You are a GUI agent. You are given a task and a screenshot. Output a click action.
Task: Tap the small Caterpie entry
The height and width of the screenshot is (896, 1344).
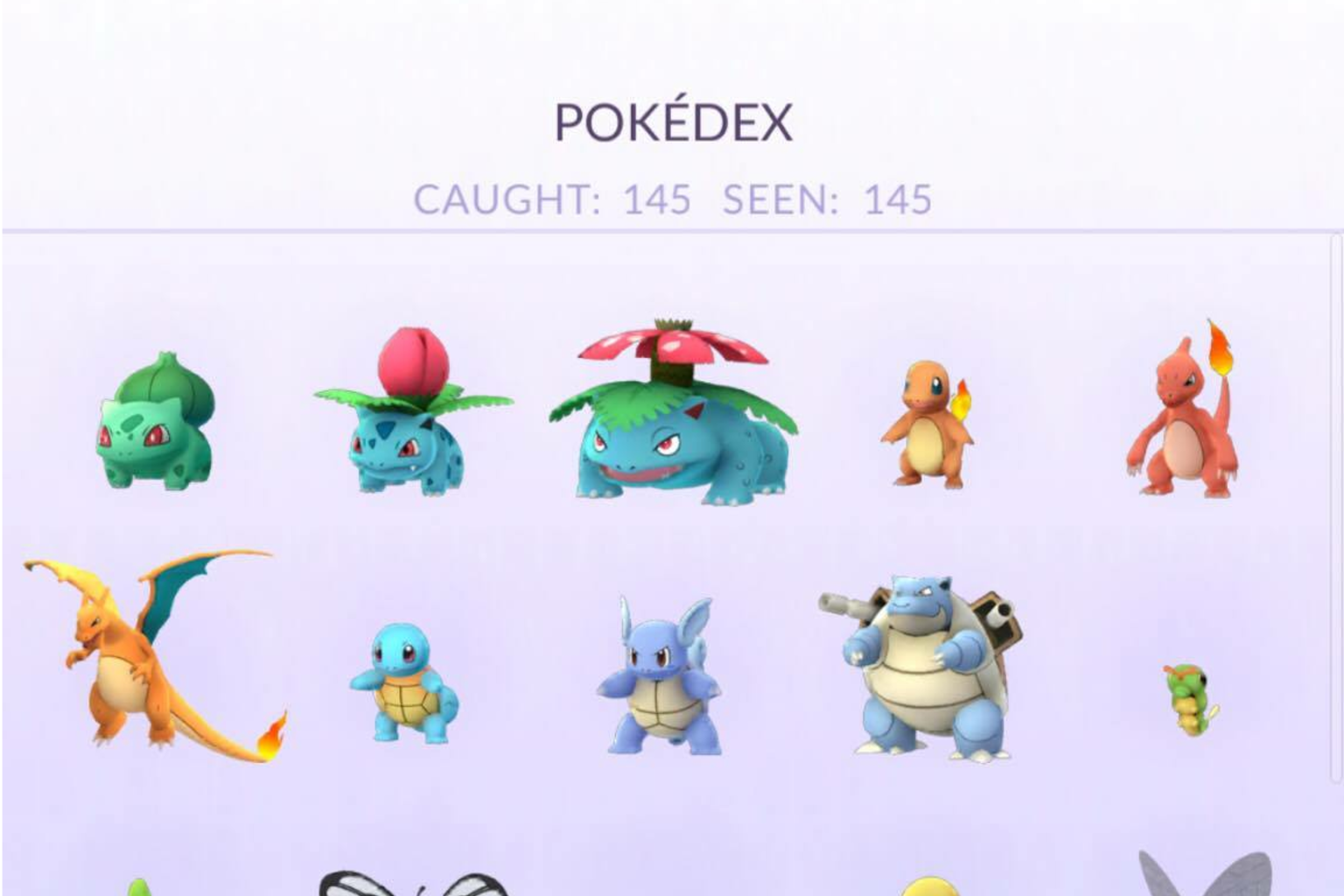tap(1188, 698)
